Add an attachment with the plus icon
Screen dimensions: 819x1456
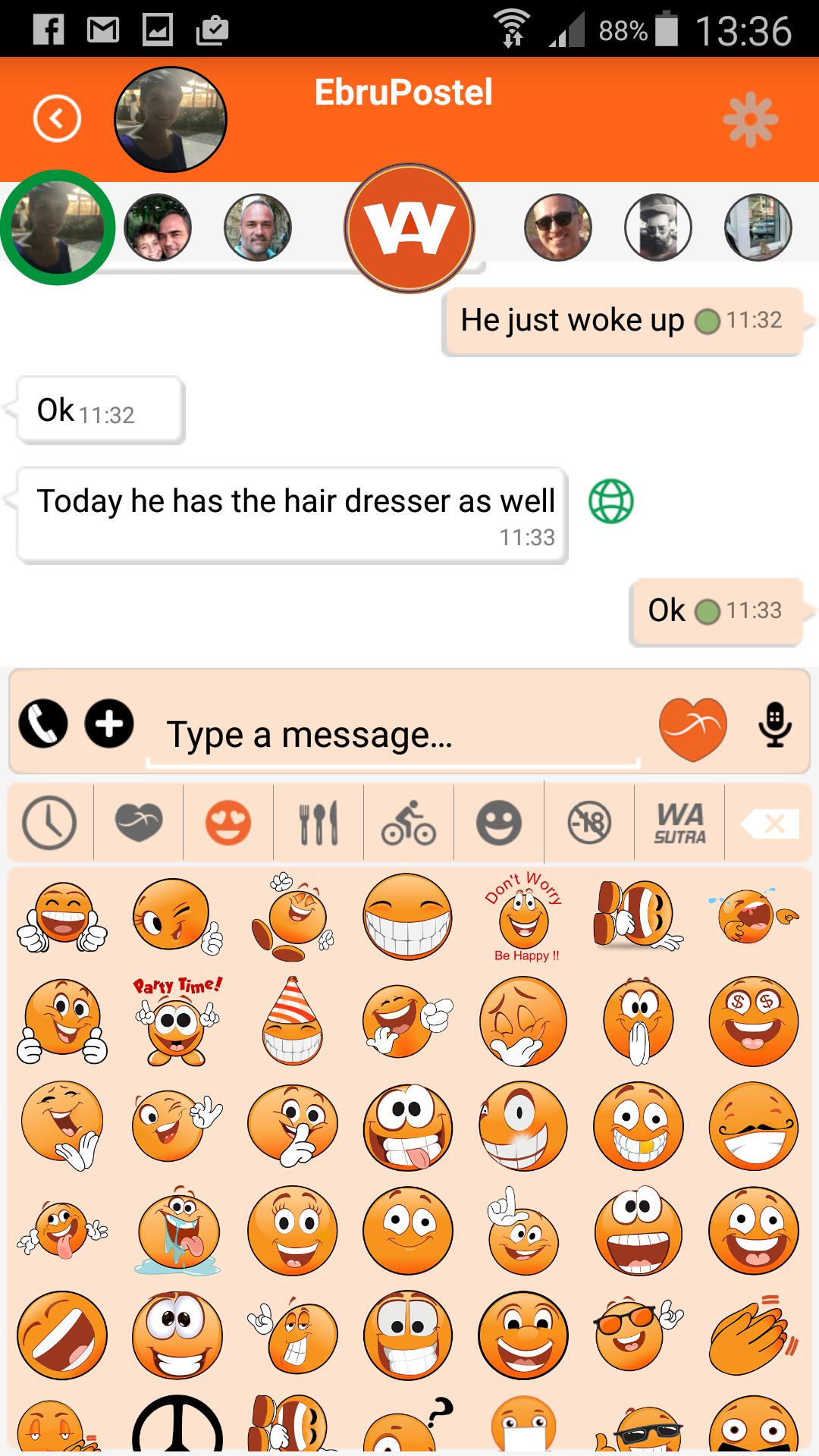point(109,723)
